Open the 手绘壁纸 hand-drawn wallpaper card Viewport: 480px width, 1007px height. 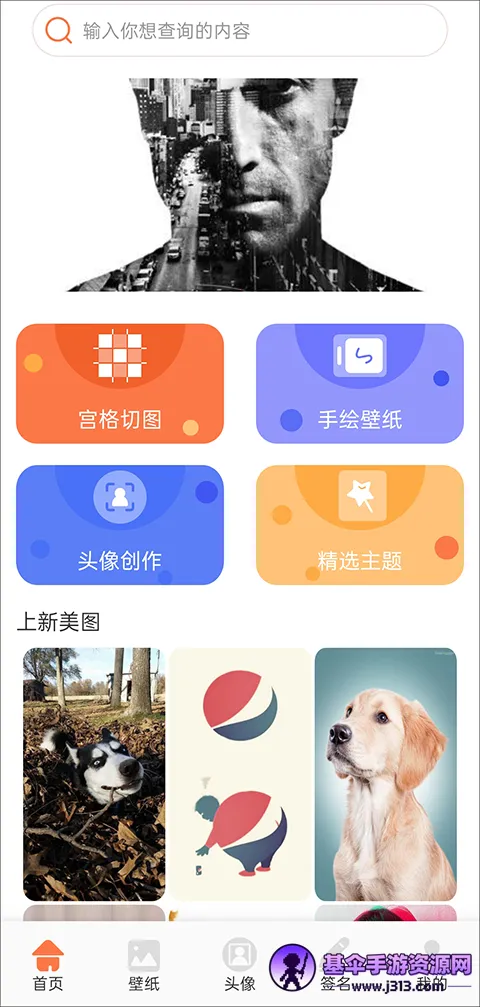[360, 383]
